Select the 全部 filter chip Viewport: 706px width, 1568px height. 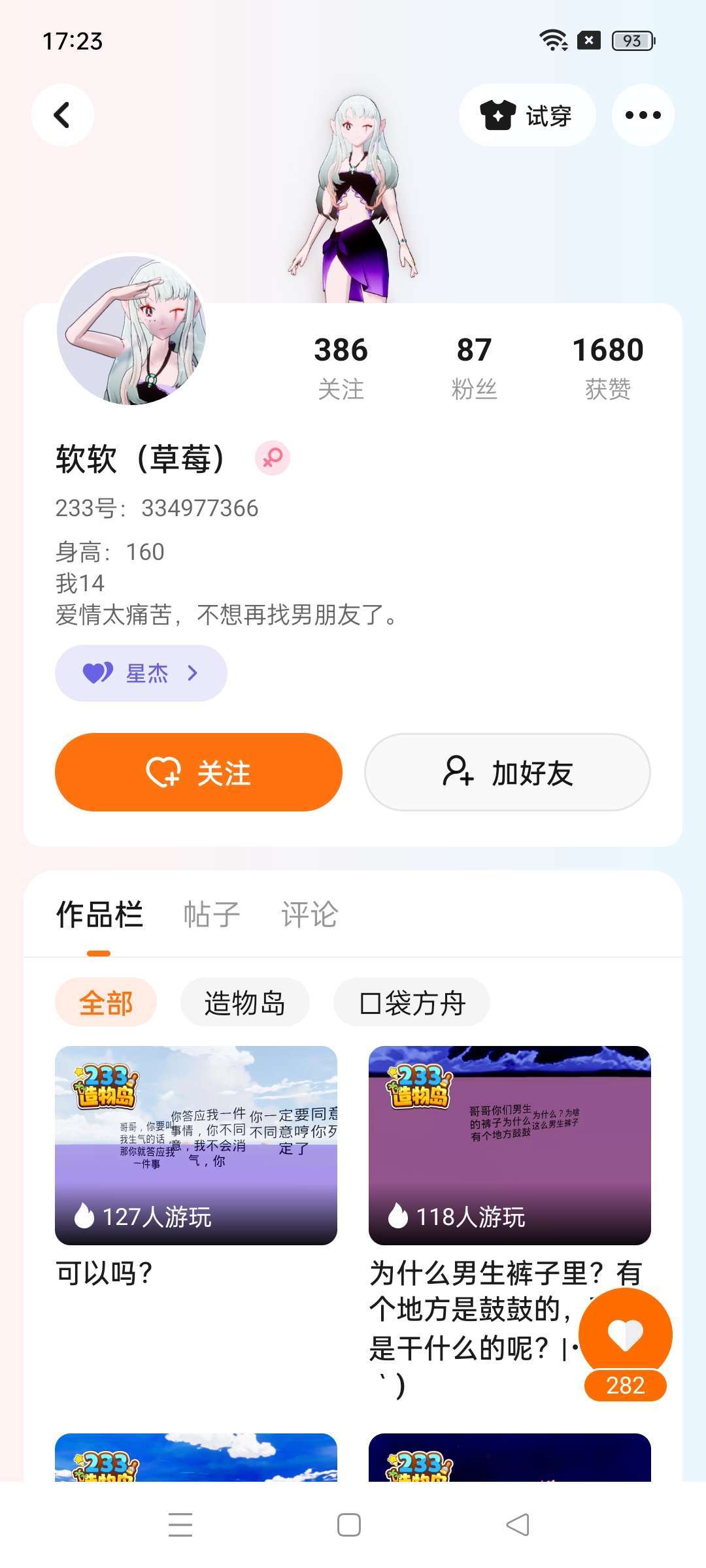pos(106,1003)
